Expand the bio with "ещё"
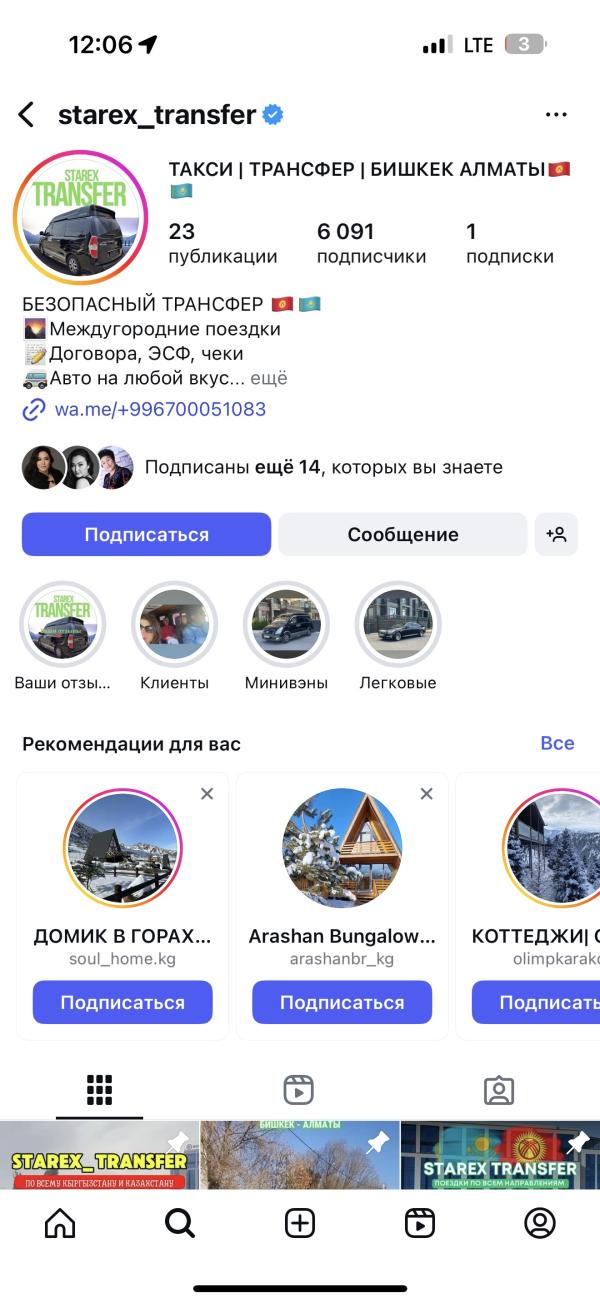 point(268,379)
